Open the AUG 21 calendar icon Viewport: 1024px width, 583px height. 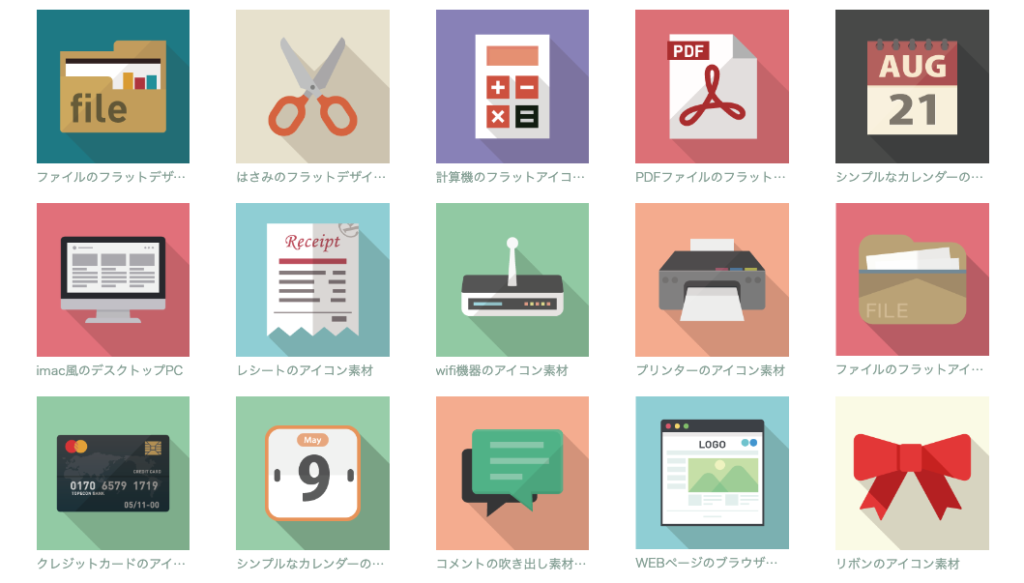click(912, 87)
